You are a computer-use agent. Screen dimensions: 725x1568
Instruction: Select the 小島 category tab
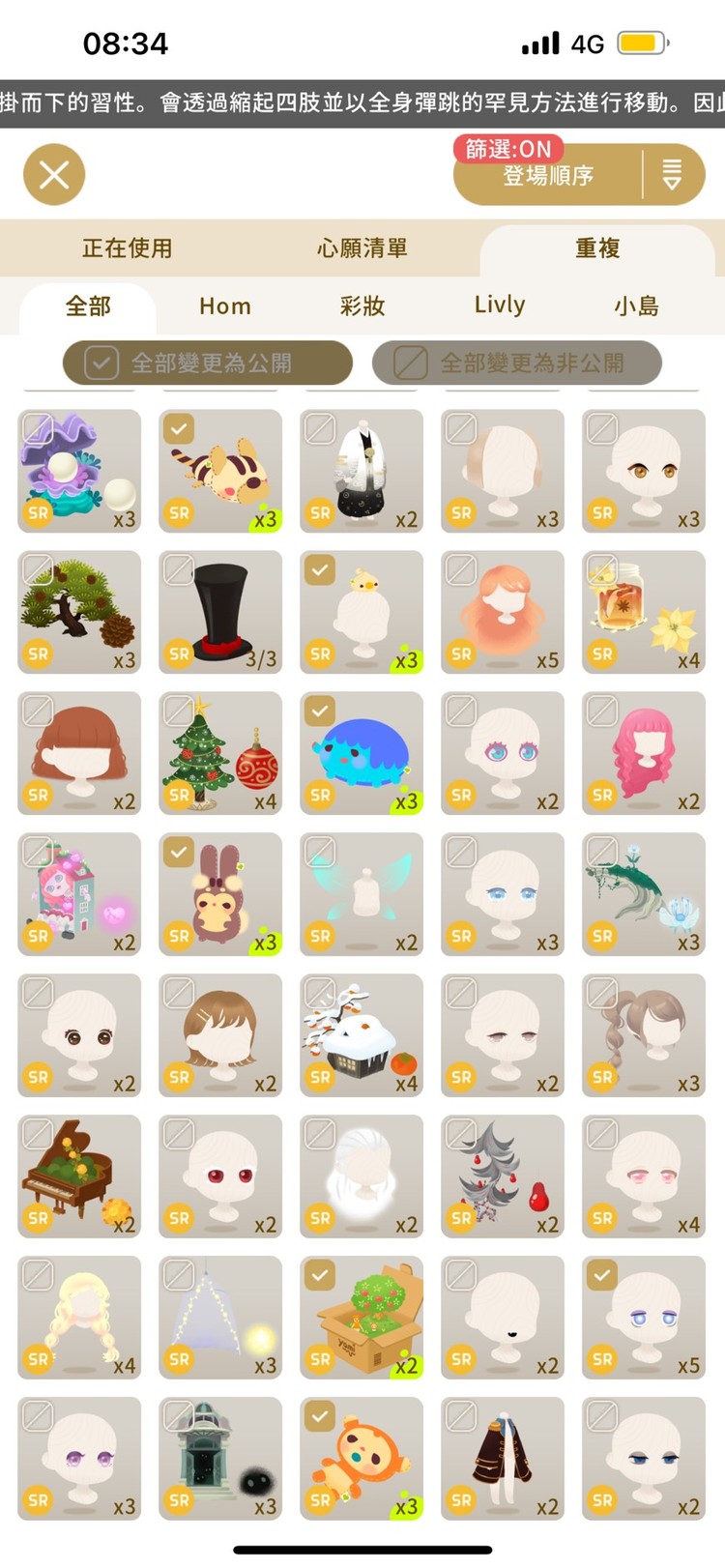636,306
